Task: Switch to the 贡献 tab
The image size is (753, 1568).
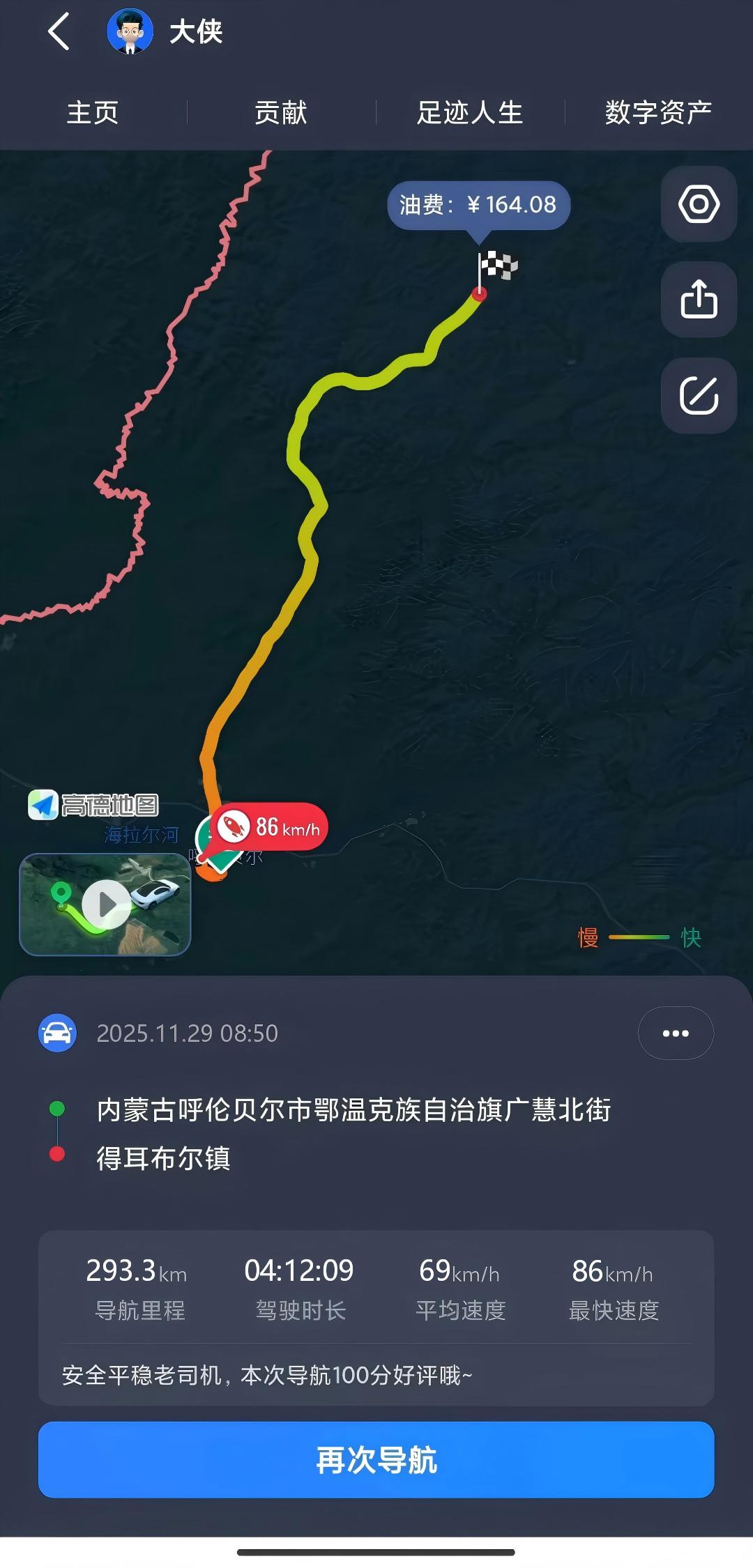Action: (281, 112)
